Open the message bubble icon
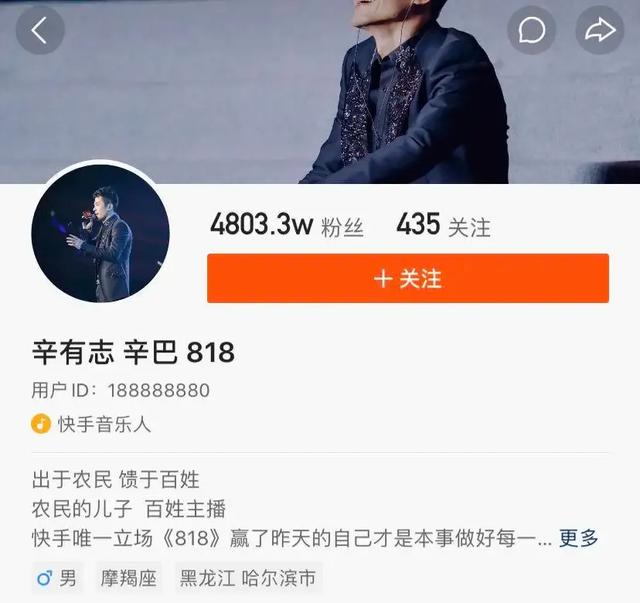Image resolution: width=640 pixels, height=603 pixels. tap(532, 31)
